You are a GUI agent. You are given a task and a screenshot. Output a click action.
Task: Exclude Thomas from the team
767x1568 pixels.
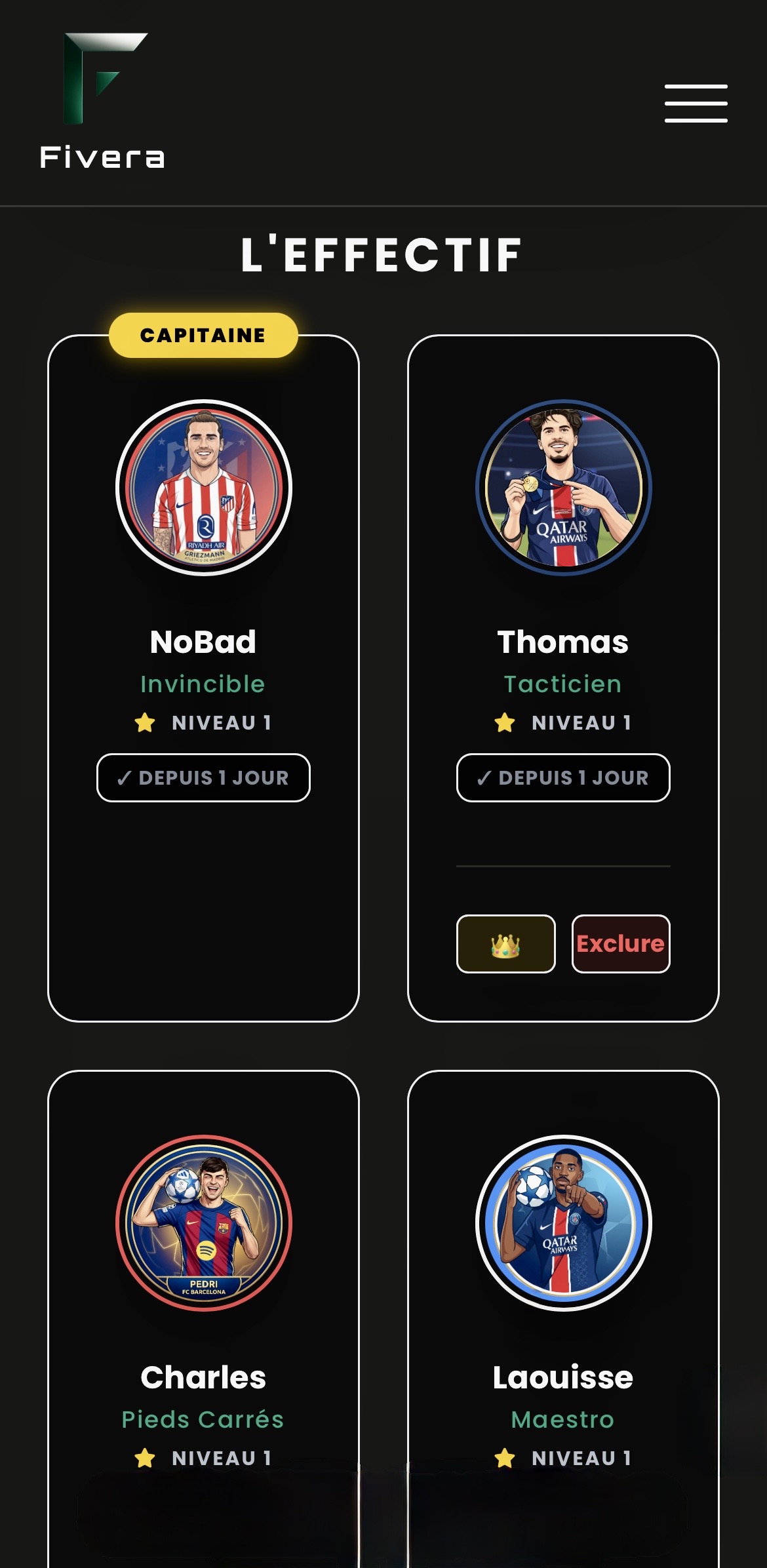coord(620,944)
